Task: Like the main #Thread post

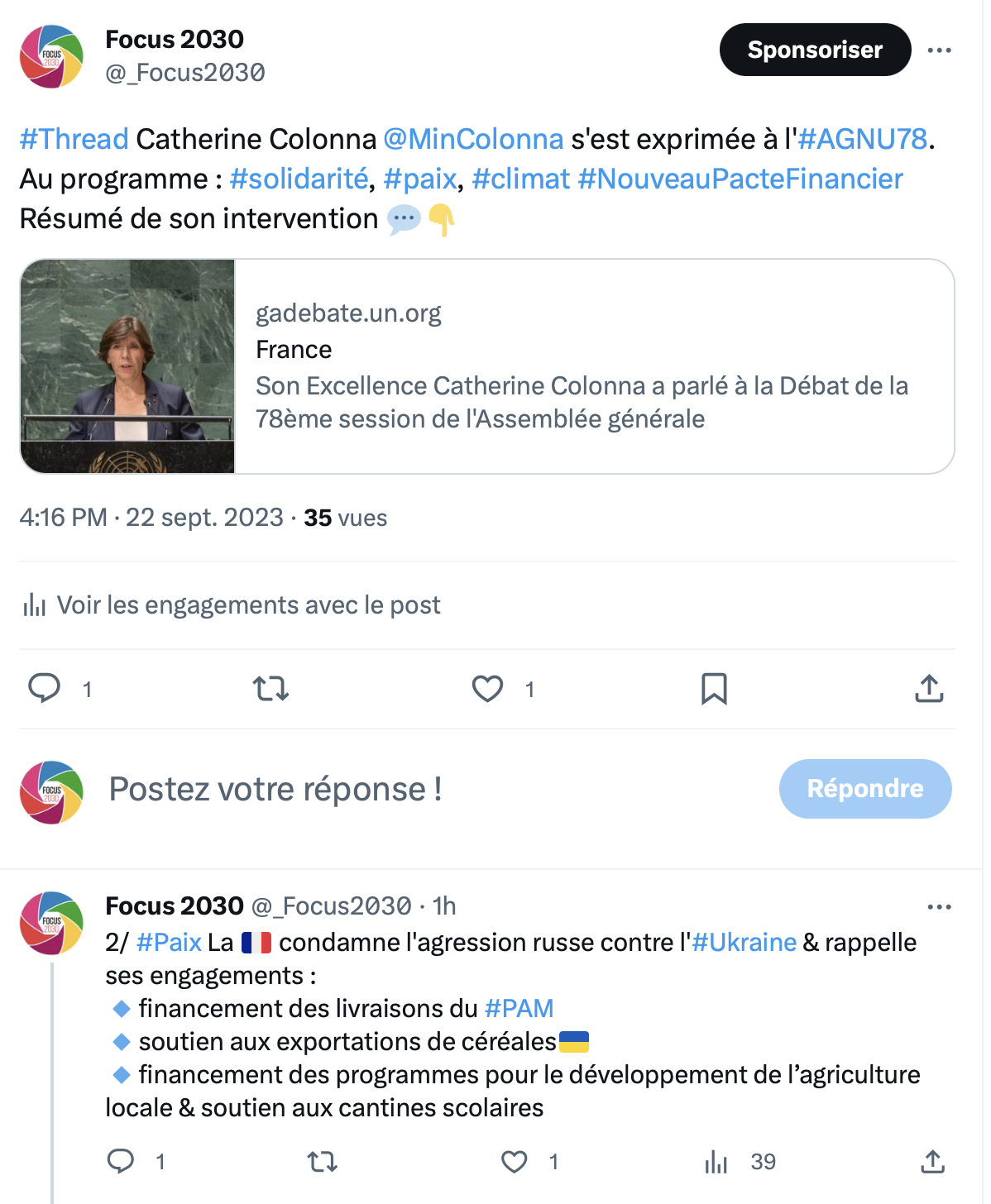Action: 487,688
